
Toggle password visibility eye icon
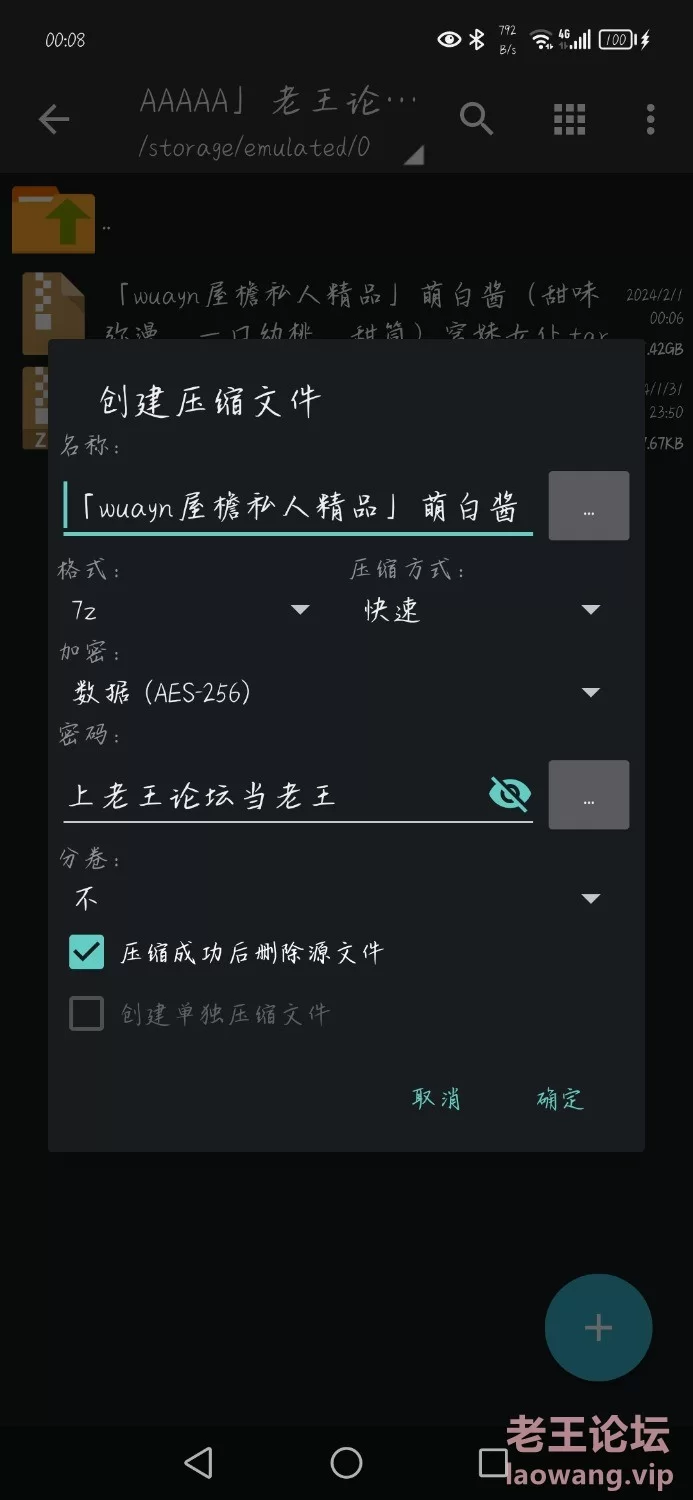[x=510, y=796]
